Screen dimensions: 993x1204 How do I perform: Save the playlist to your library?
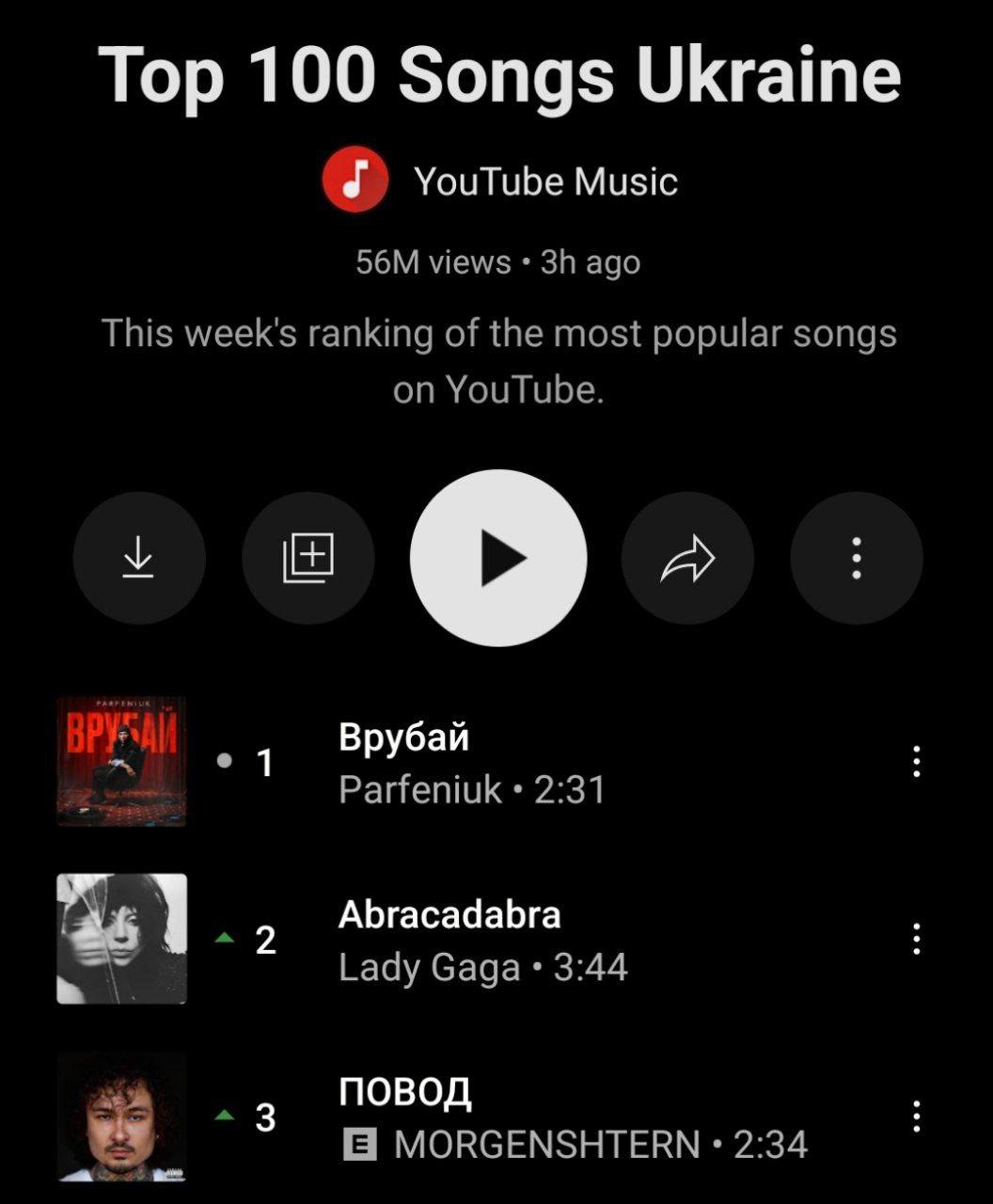[x=308, y=558]
